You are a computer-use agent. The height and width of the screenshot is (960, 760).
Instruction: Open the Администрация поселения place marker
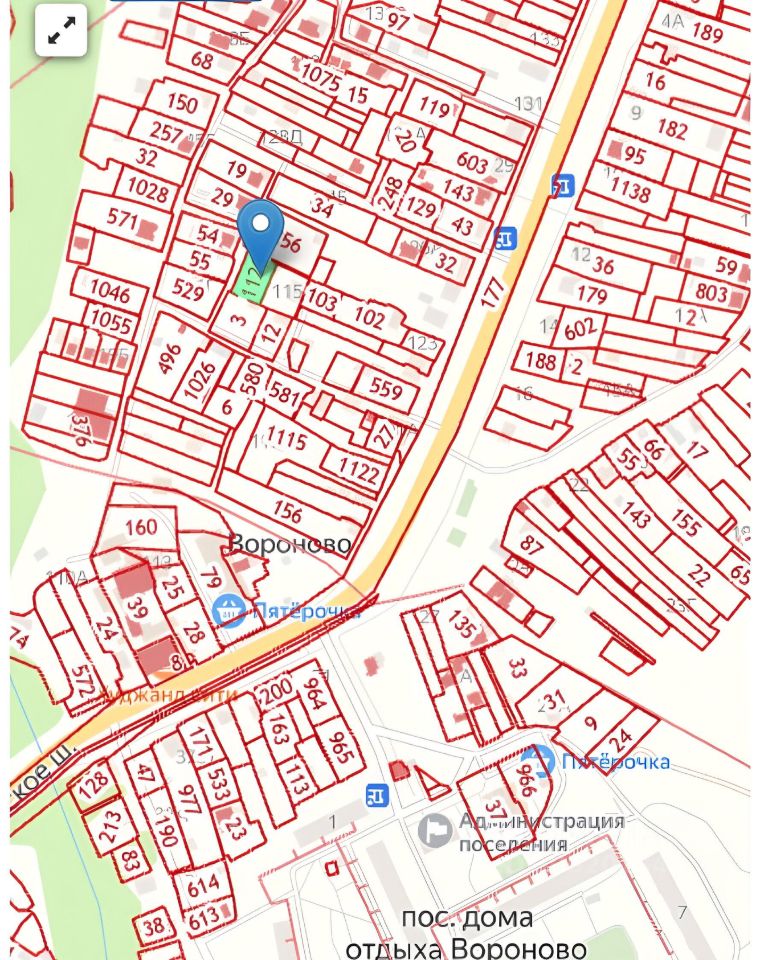(x=435, y=830)
